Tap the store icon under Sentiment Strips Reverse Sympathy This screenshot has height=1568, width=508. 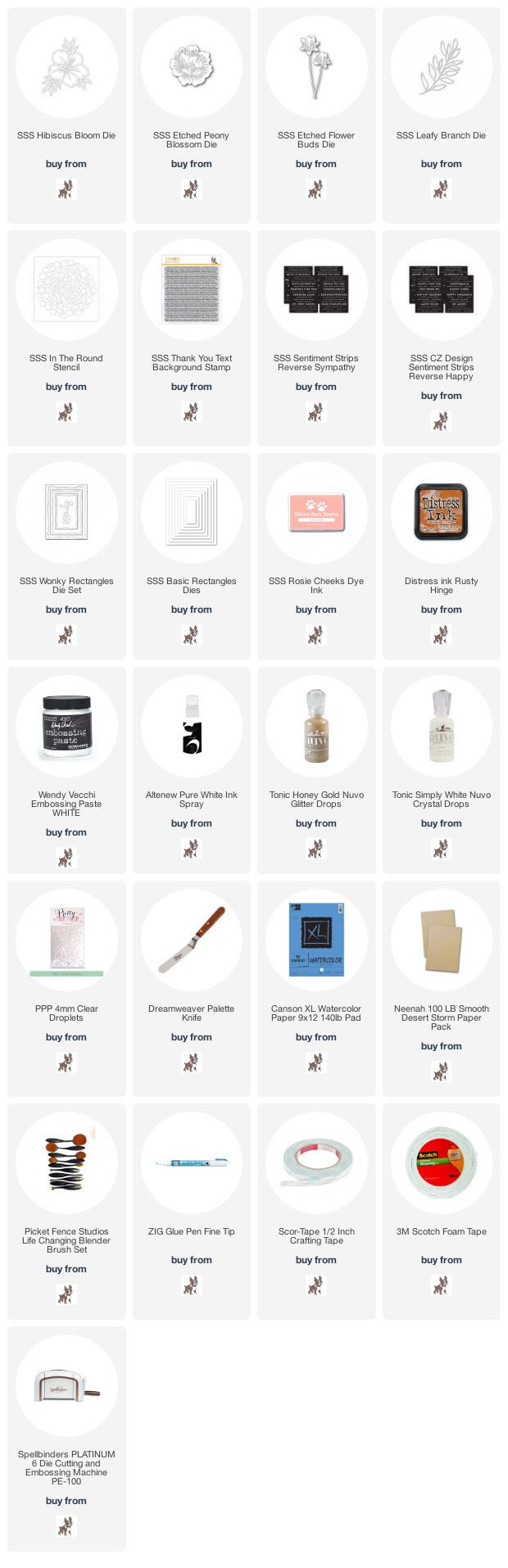coord(316,413)
